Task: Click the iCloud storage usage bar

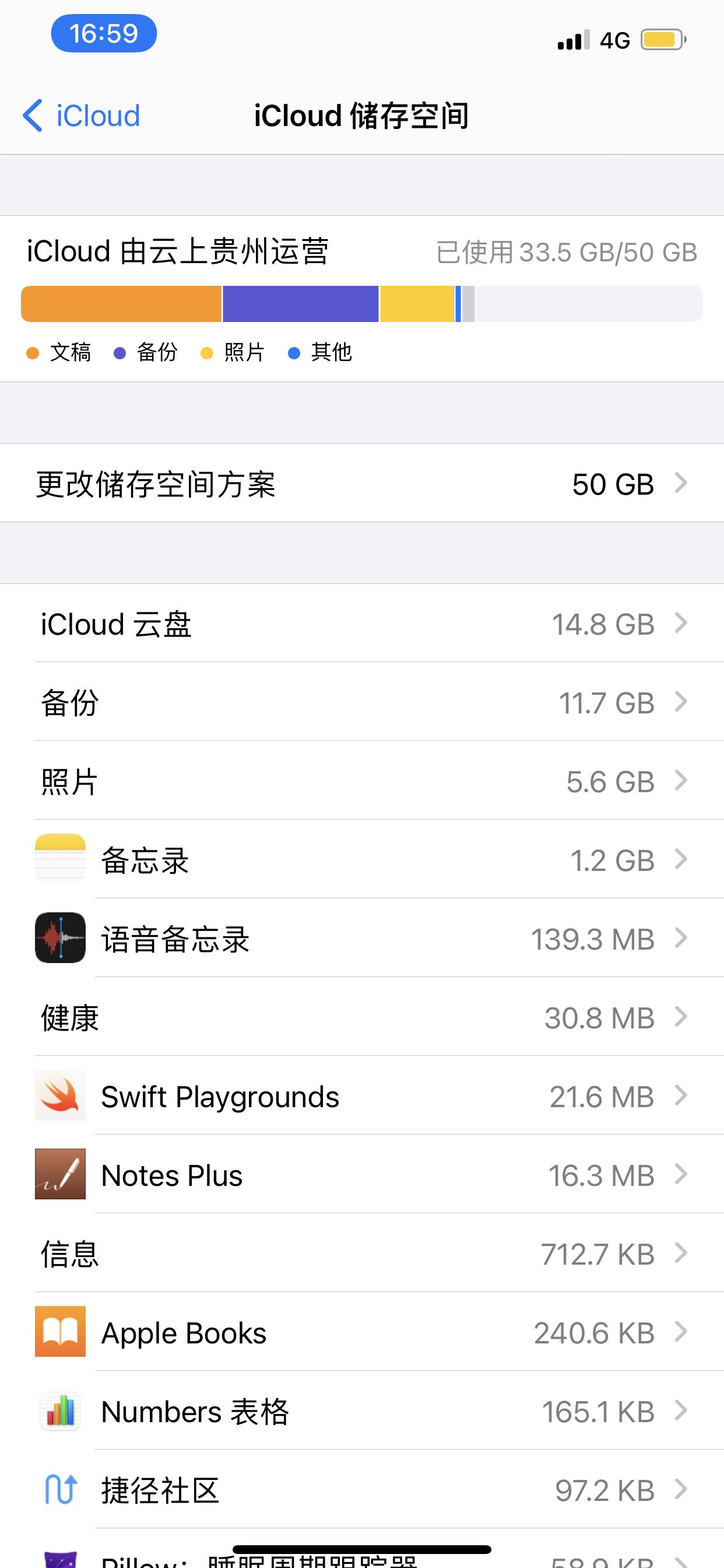Action: (x=362, y=304)
